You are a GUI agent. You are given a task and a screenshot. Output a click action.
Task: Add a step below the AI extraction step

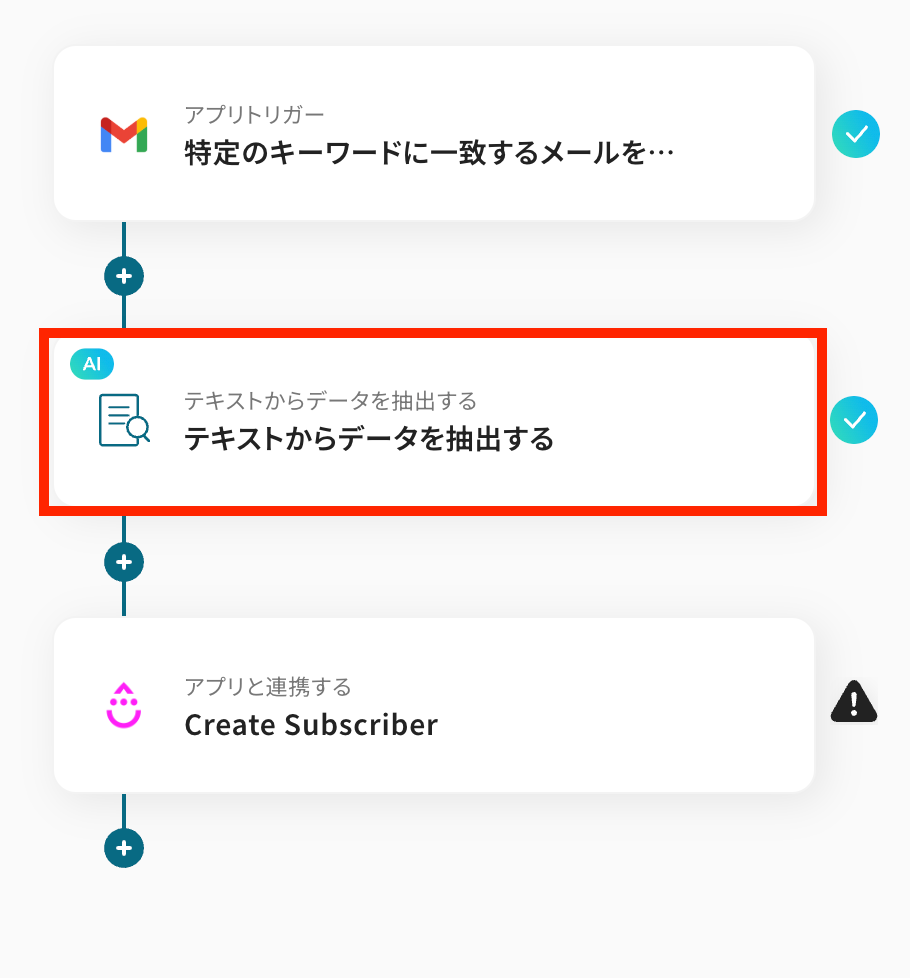point(124,562)
